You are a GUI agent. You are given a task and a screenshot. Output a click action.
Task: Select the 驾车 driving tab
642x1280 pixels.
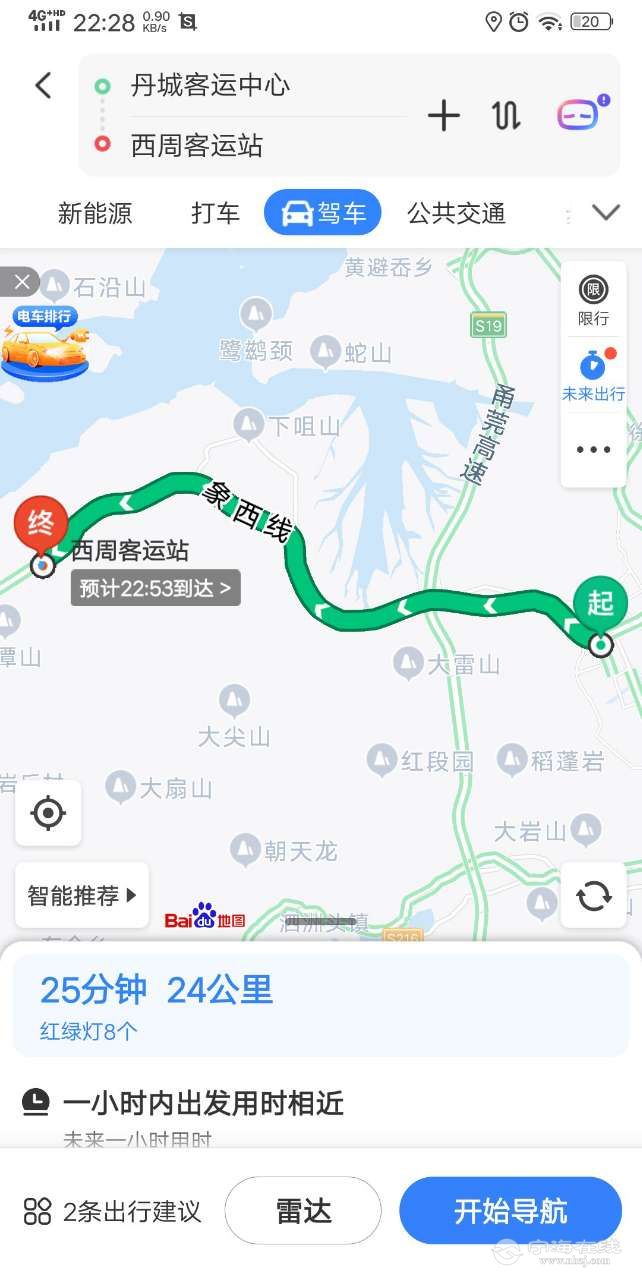pyautogui.click(x=322, y=213)
